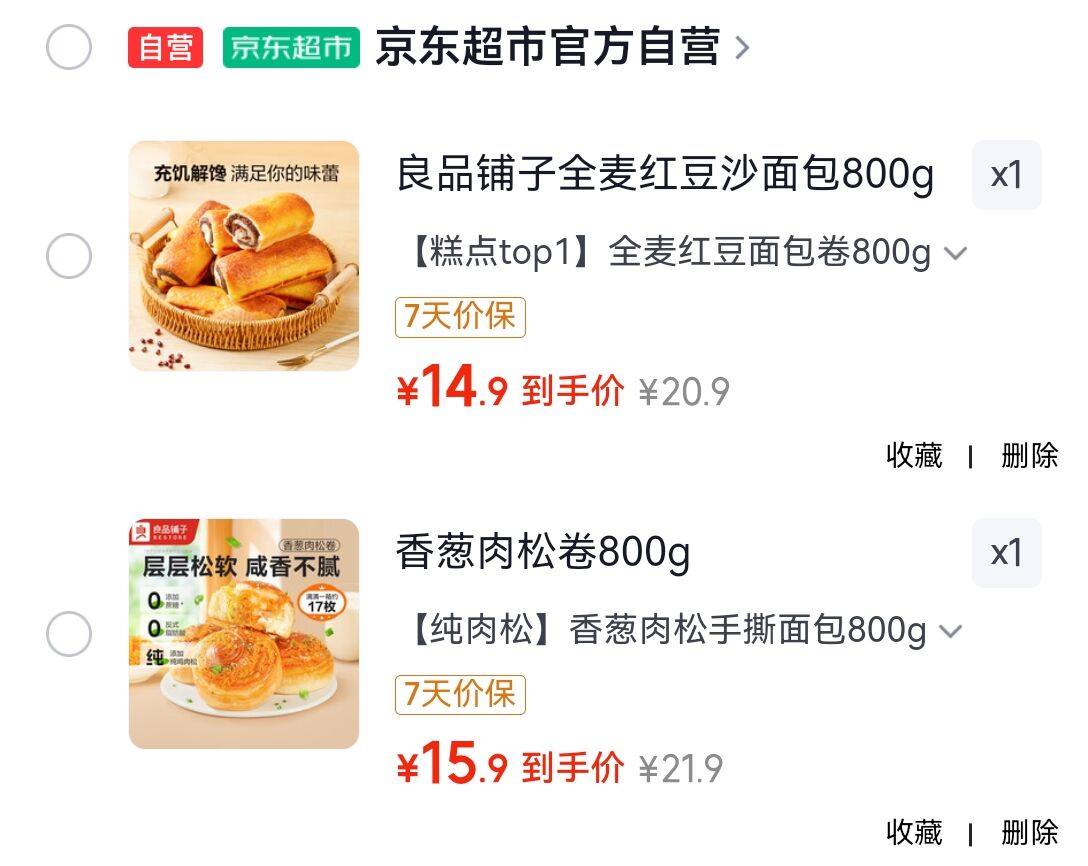Image resolution: width=1088 pixels, height=866 pixels.
Task: Open the 良品铺子全麦红豆沙面包800g title
Action: point(665,175)
